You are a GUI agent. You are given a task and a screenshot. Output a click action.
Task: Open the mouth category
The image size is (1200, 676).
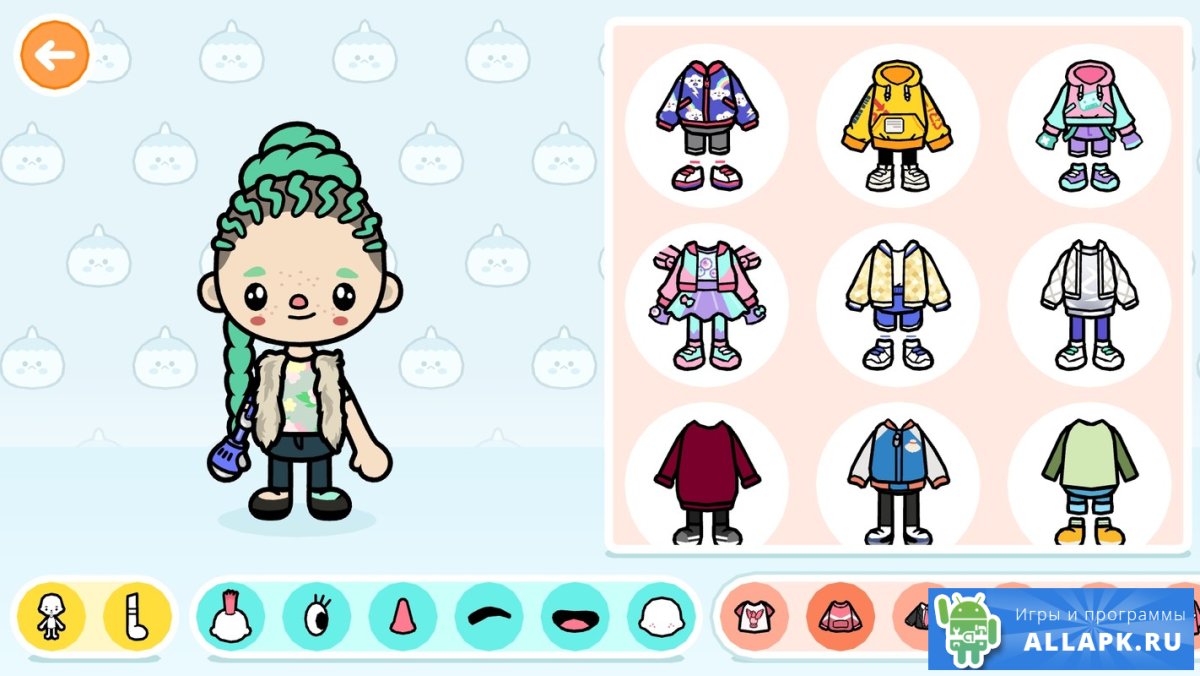pyautogui.click(x=575, y=617)
